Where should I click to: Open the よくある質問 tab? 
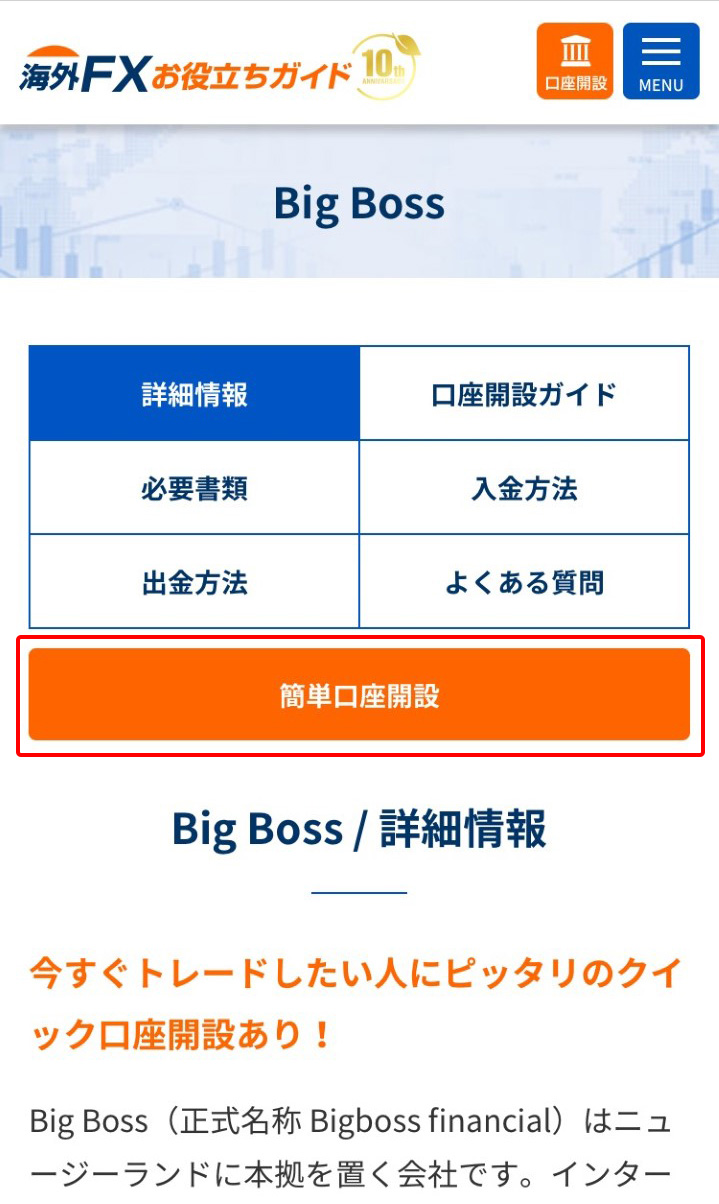pos(524,582)
